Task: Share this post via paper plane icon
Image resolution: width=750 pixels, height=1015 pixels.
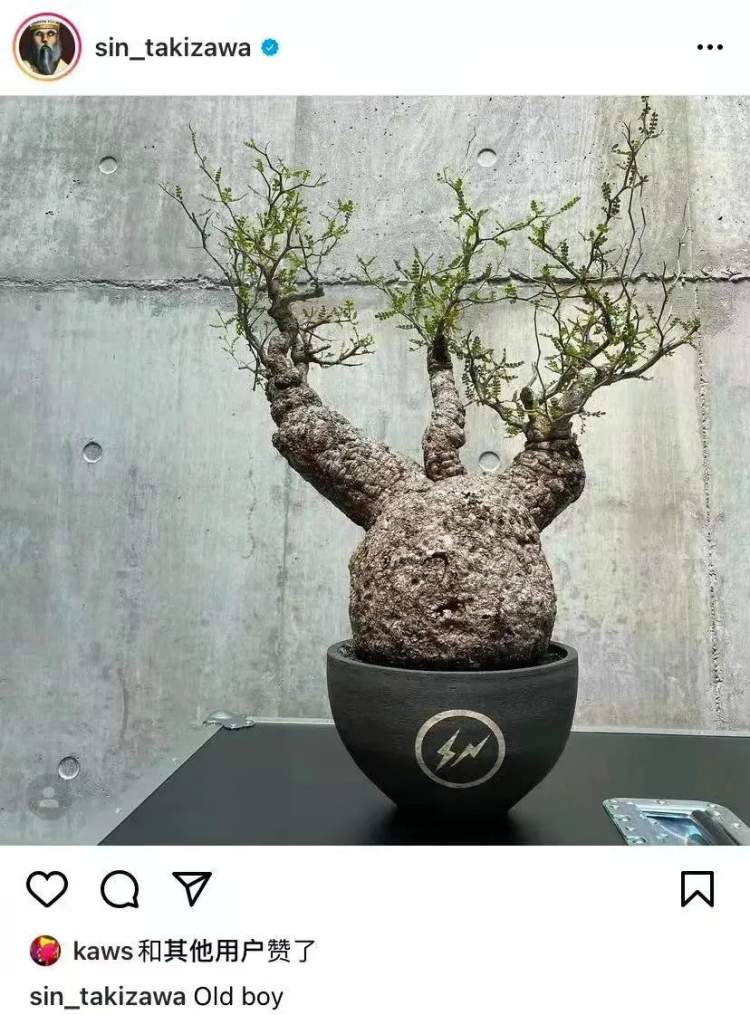Action: [192, 888]
